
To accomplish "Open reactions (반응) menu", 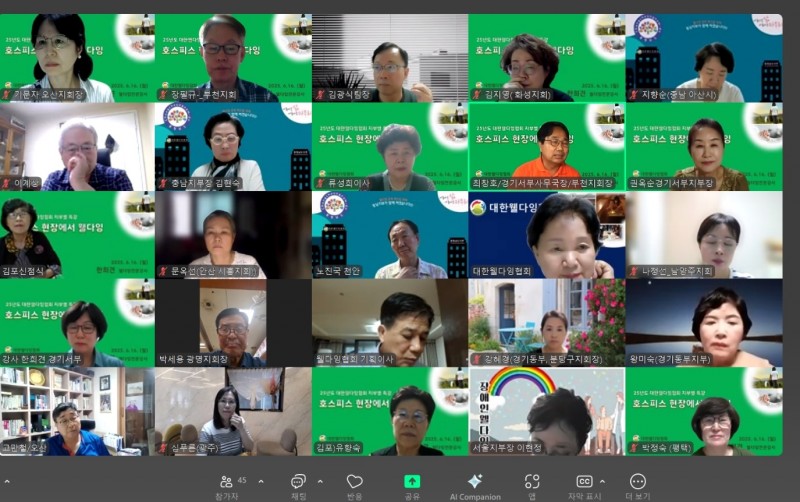I will 354,484.
